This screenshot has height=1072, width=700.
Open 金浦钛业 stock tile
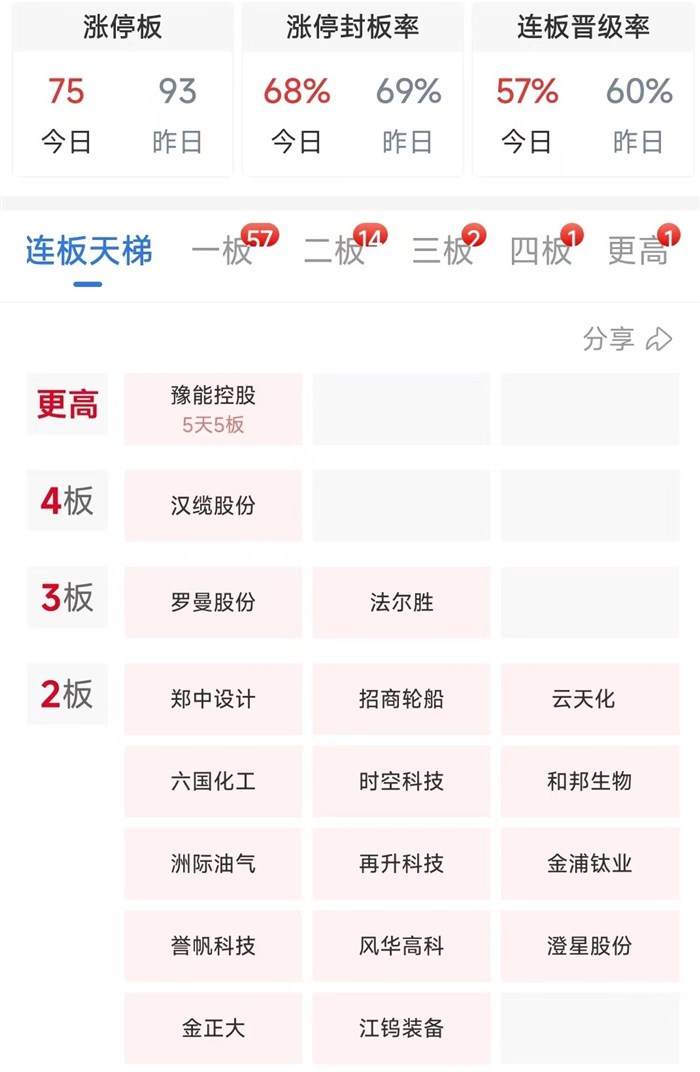point(590,863)
